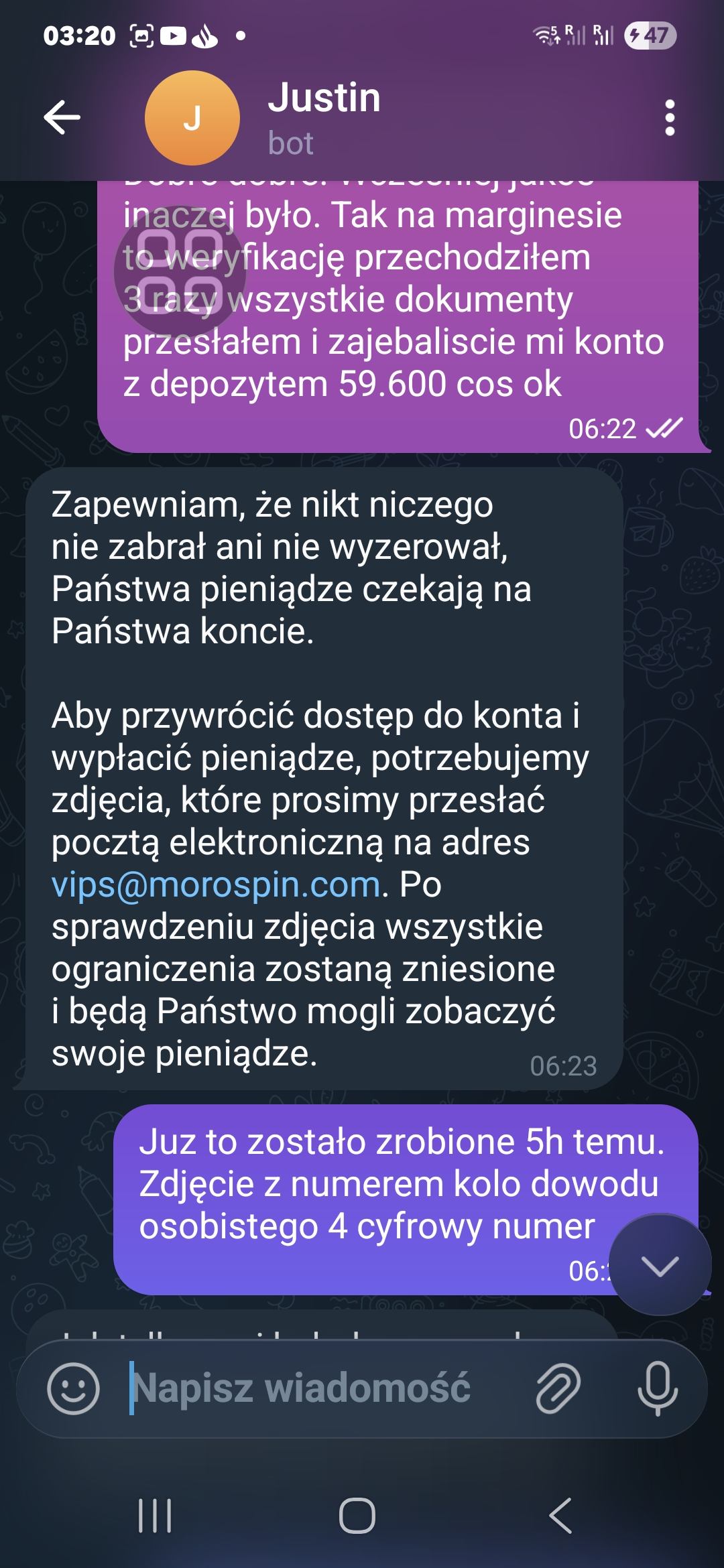
Task: Open the three-dot overflow menu
Action: [x=669, y=118]
